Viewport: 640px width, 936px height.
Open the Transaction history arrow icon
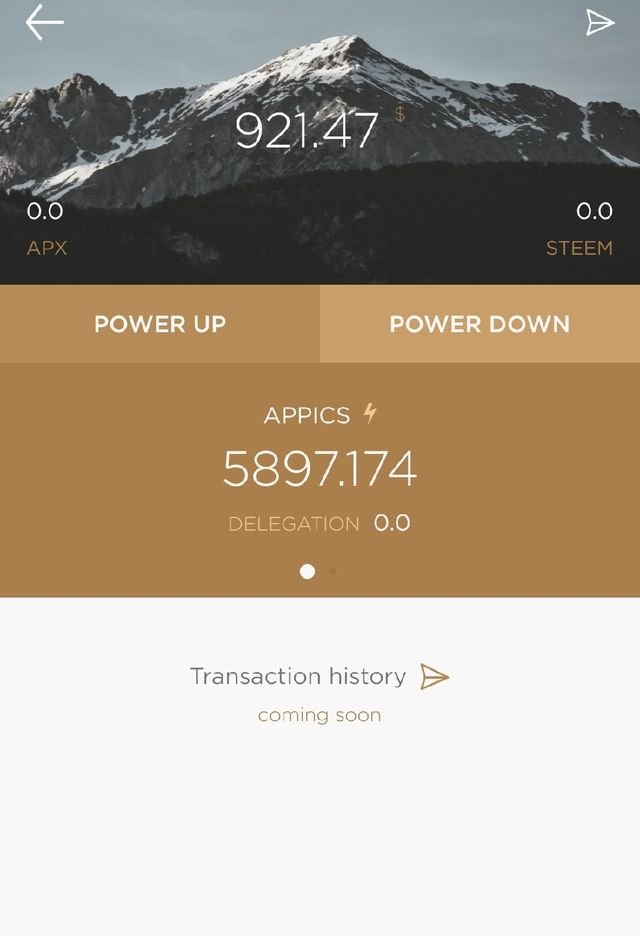pyautogui.click(x=434, y=677)
